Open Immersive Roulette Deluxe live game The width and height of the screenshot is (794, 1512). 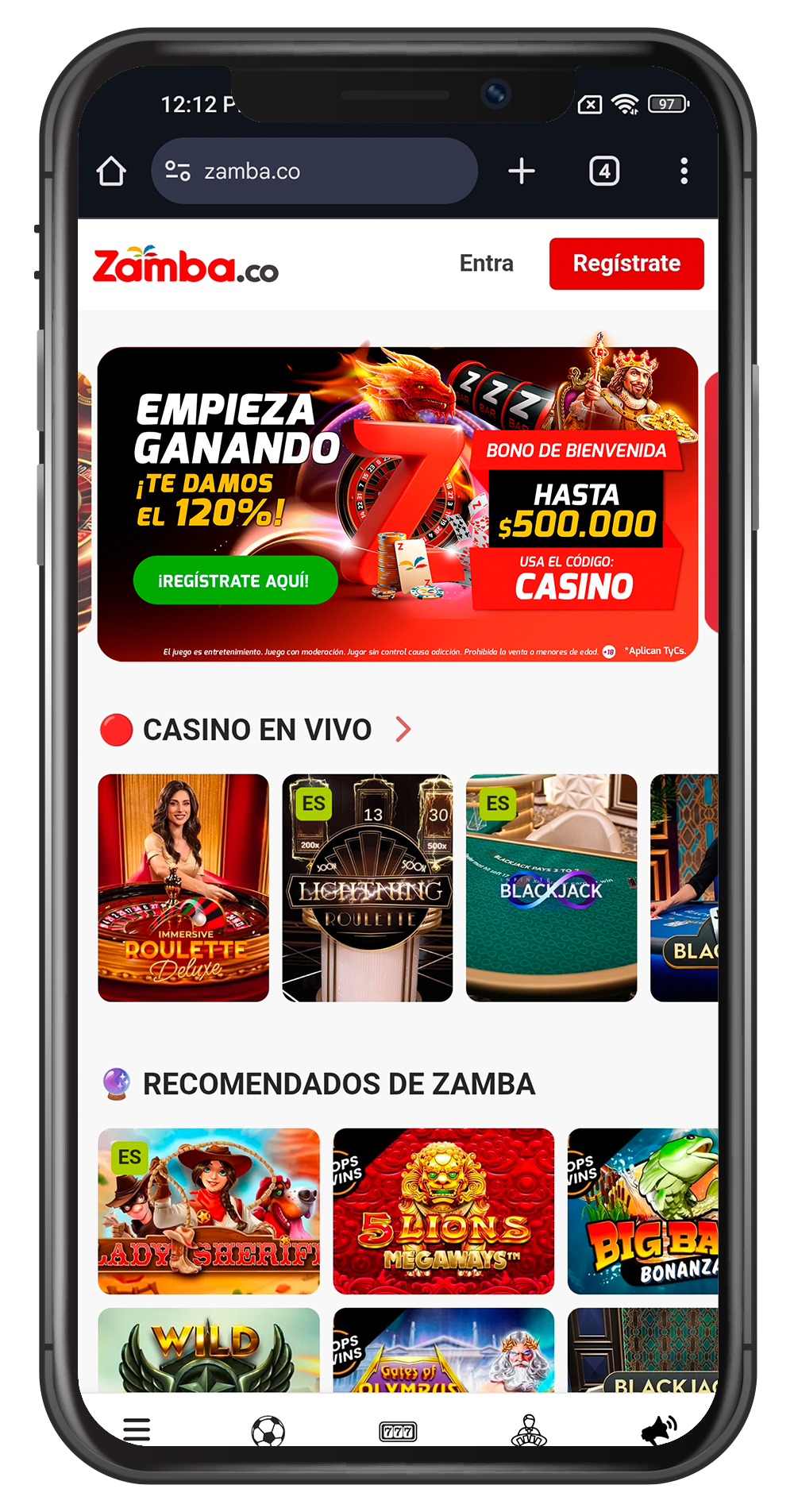coord(183,888)
